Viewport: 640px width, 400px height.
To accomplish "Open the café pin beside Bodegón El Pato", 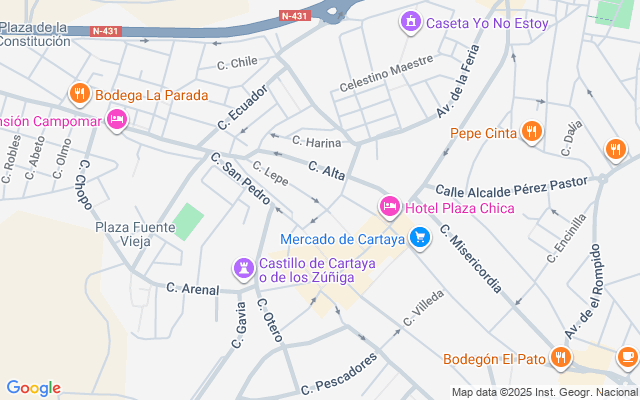I will (628, 358).
